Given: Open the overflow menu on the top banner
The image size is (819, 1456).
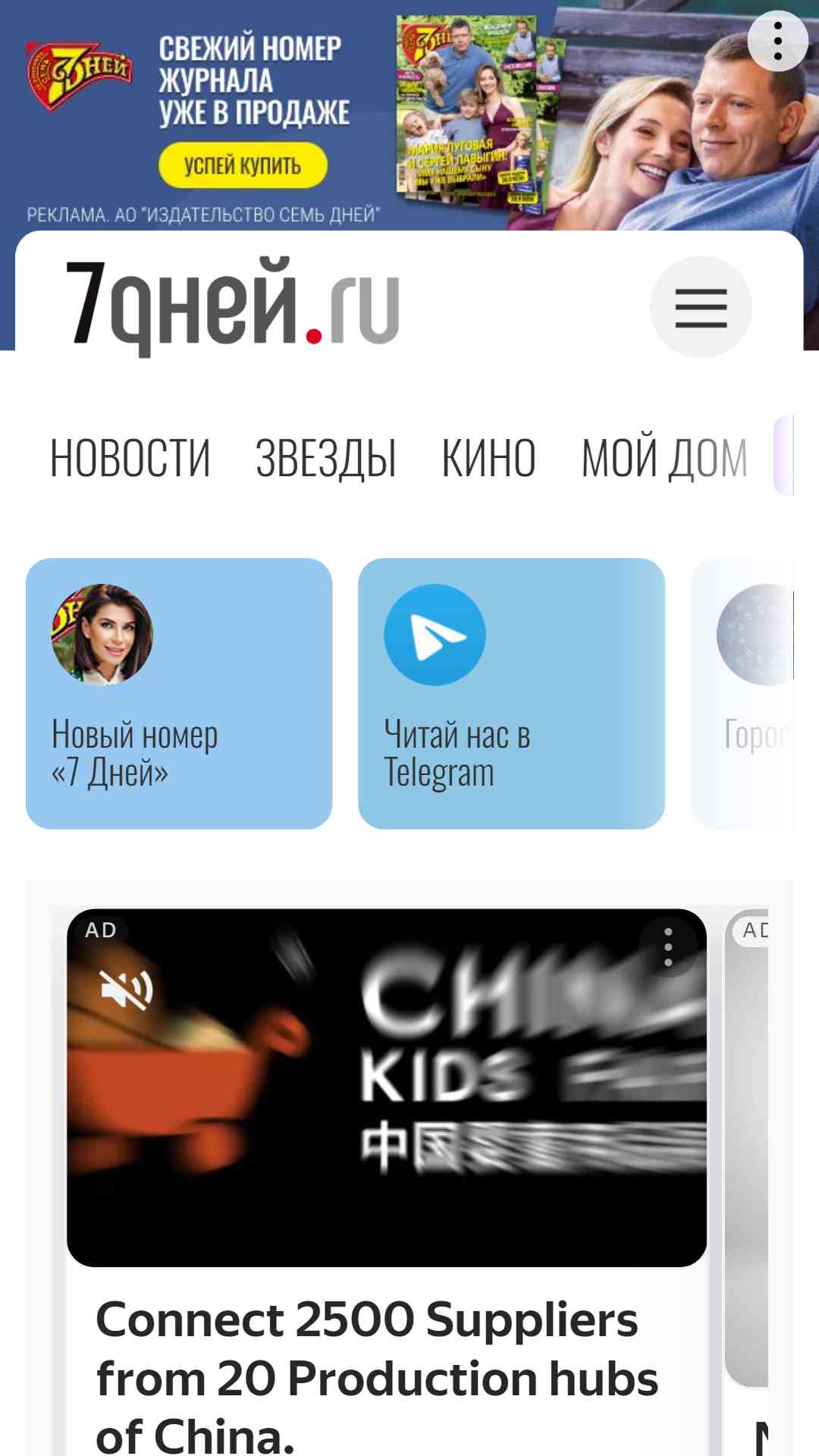Looking at the screenshot, I should click(x=777, y=41).
